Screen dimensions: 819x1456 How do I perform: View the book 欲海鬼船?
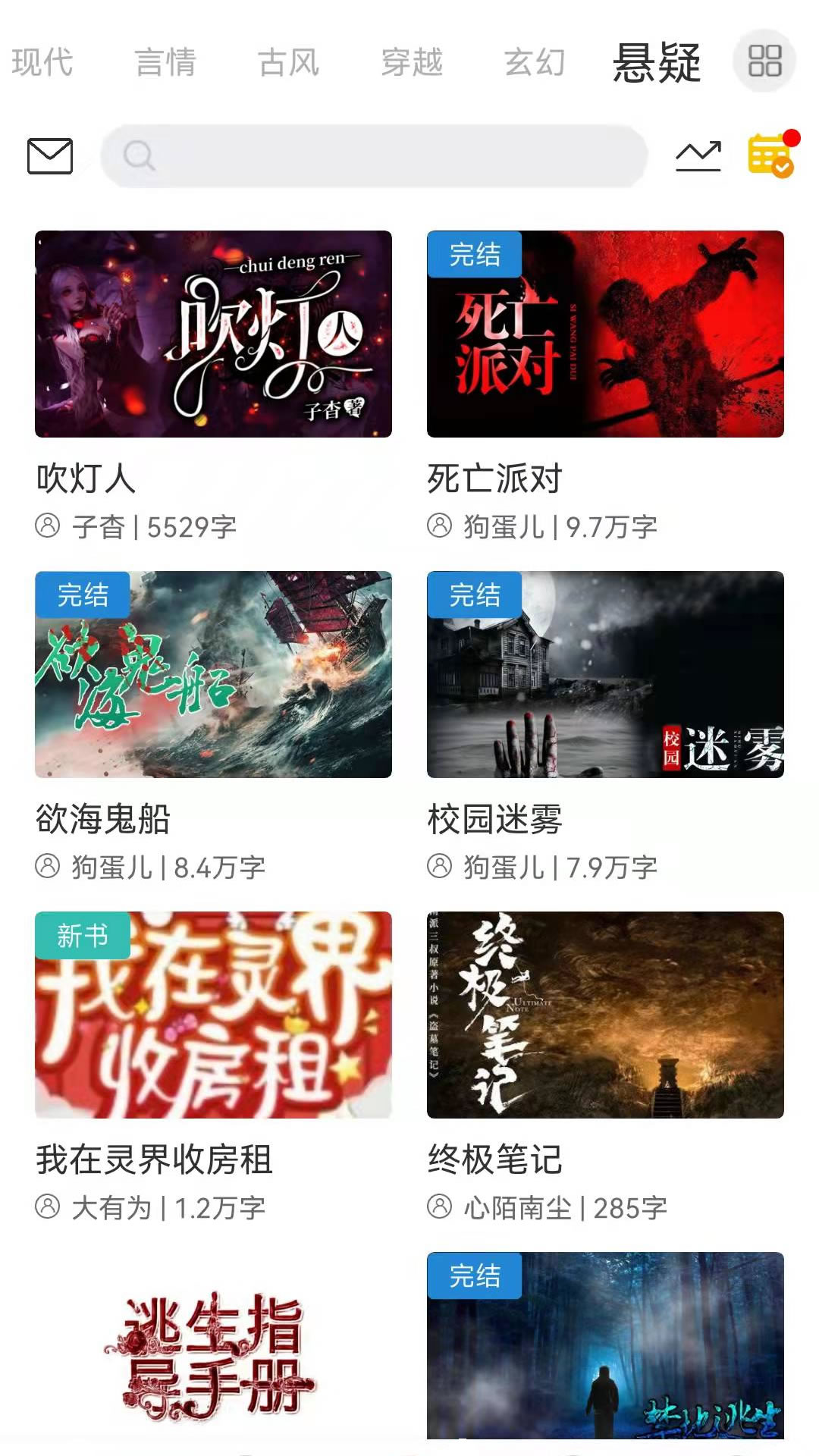(213, 674)
